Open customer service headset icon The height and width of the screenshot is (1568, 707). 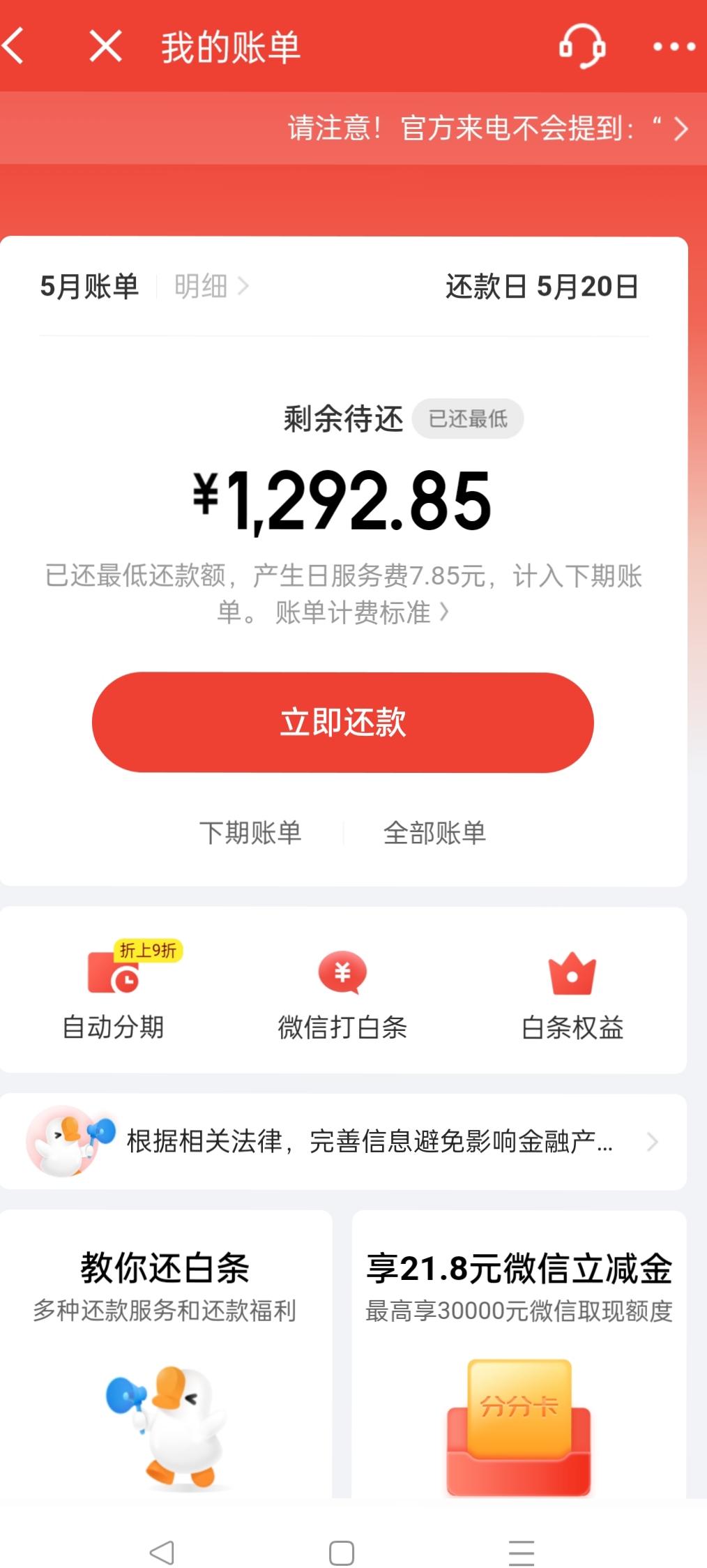click(x=581, y=47)
